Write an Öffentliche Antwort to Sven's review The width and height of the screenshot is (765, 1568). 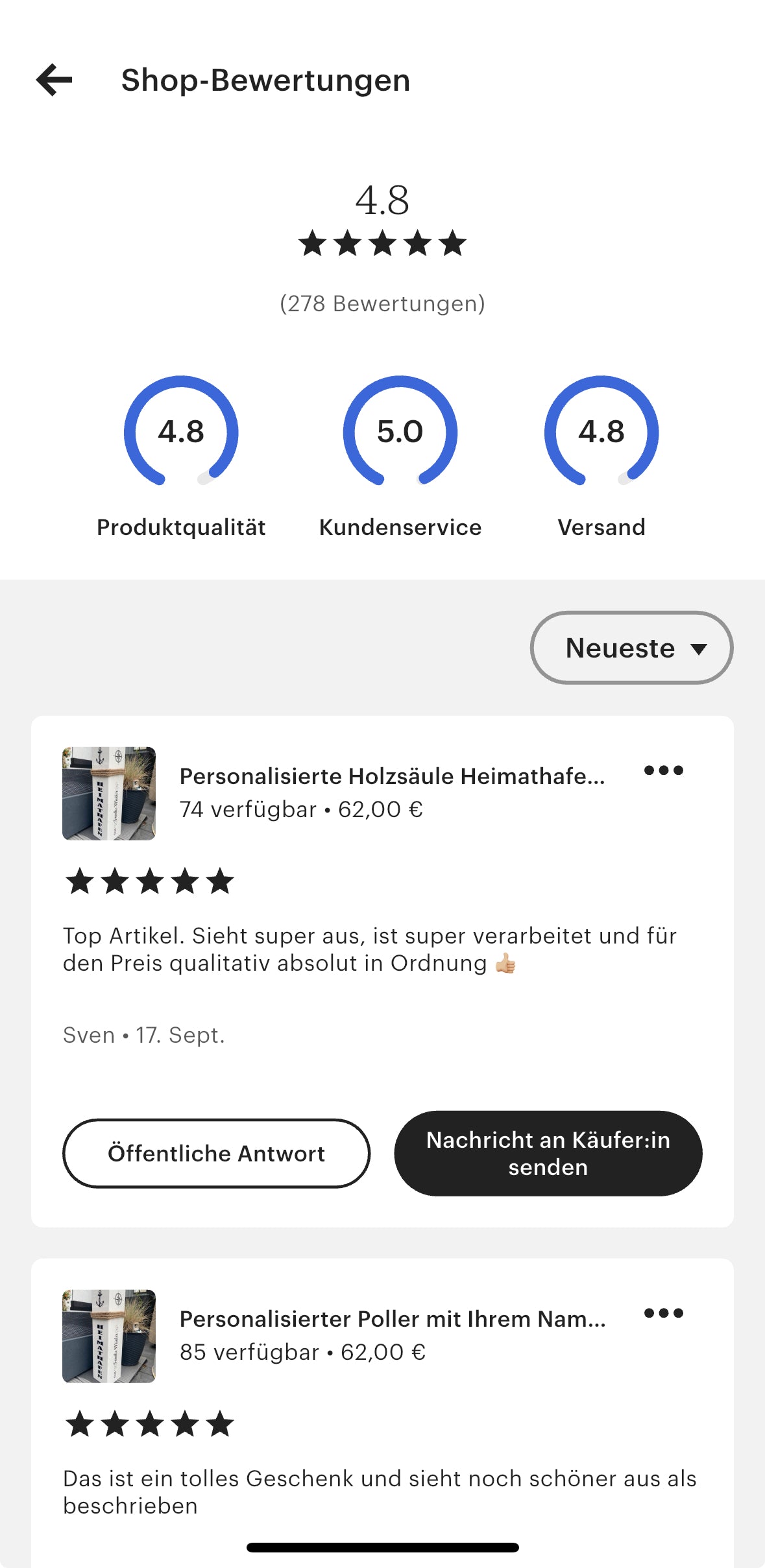click(216, 1153)
